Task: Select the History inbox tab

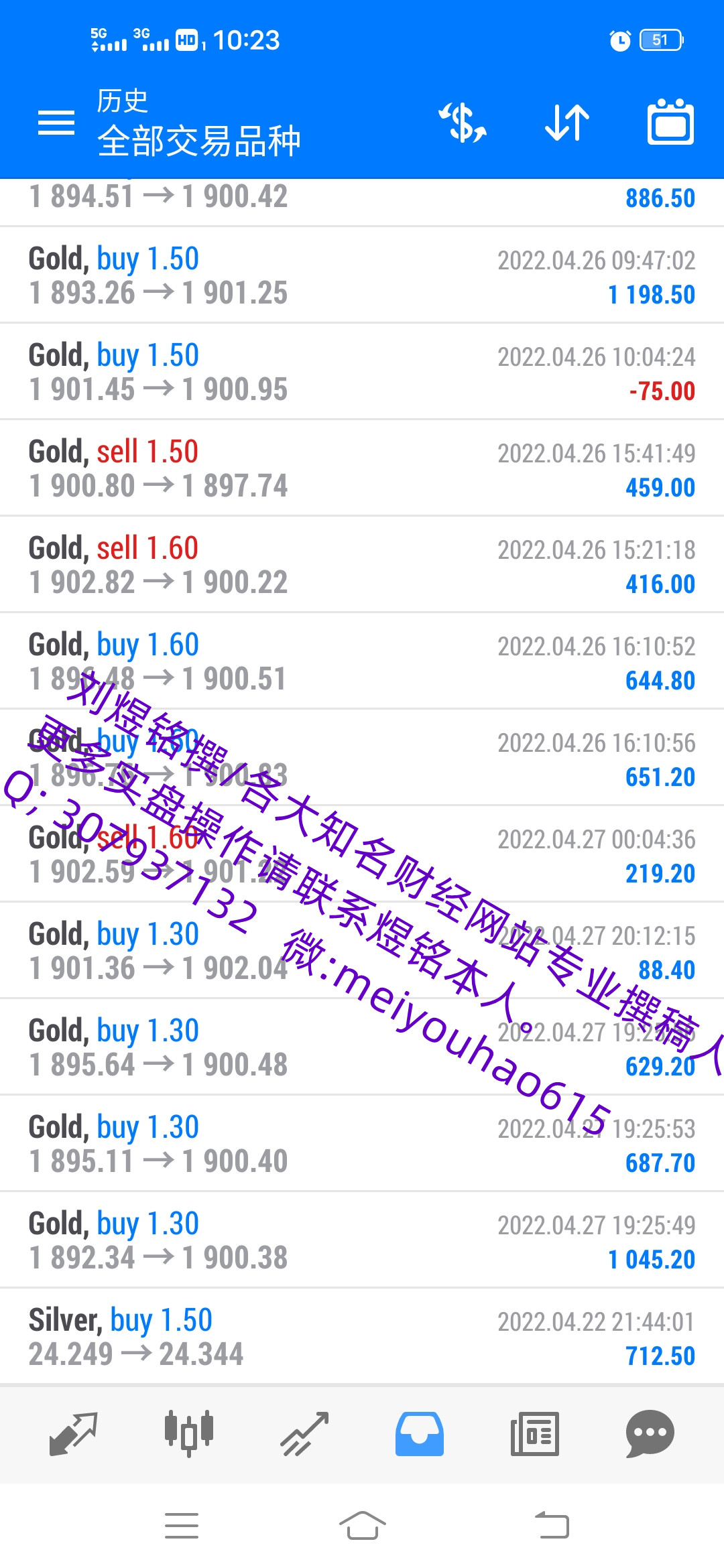Action: click(x=420, y=1433)
